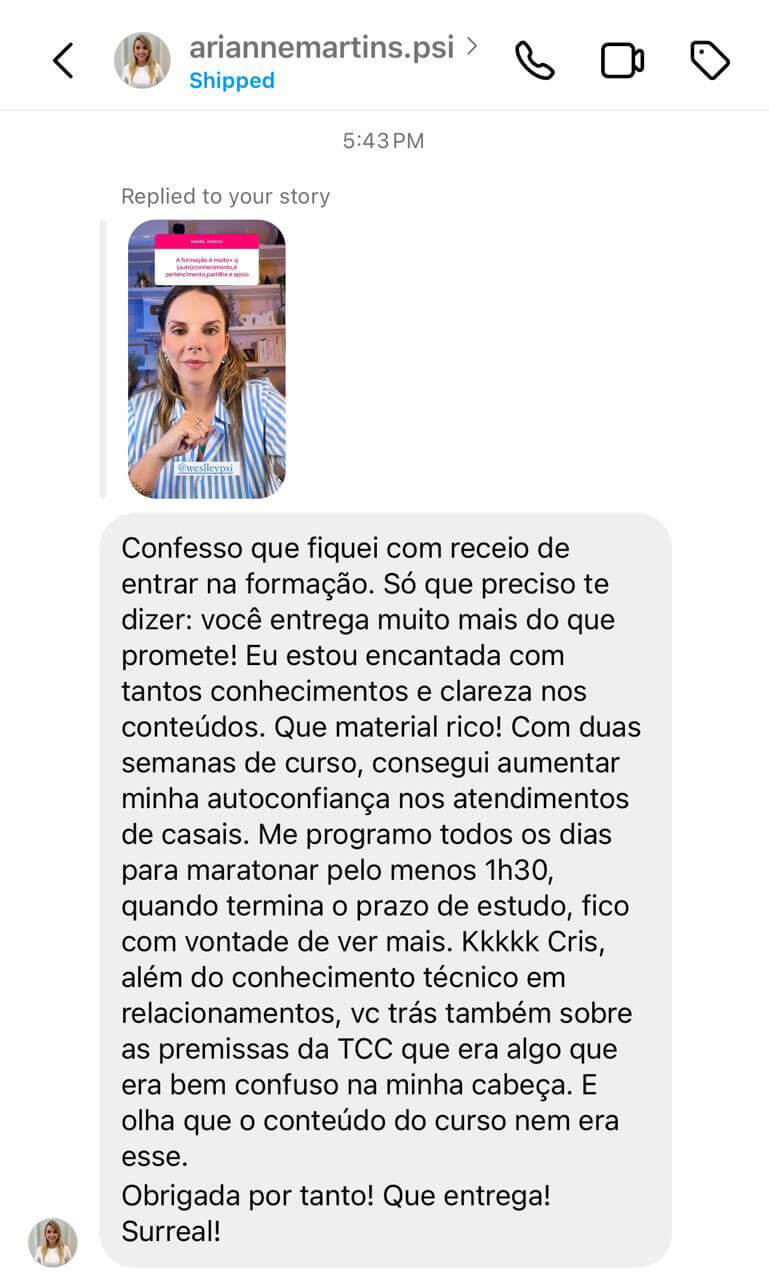
Task: Open the replied story thumbnail
Action: tap(207, 359)
